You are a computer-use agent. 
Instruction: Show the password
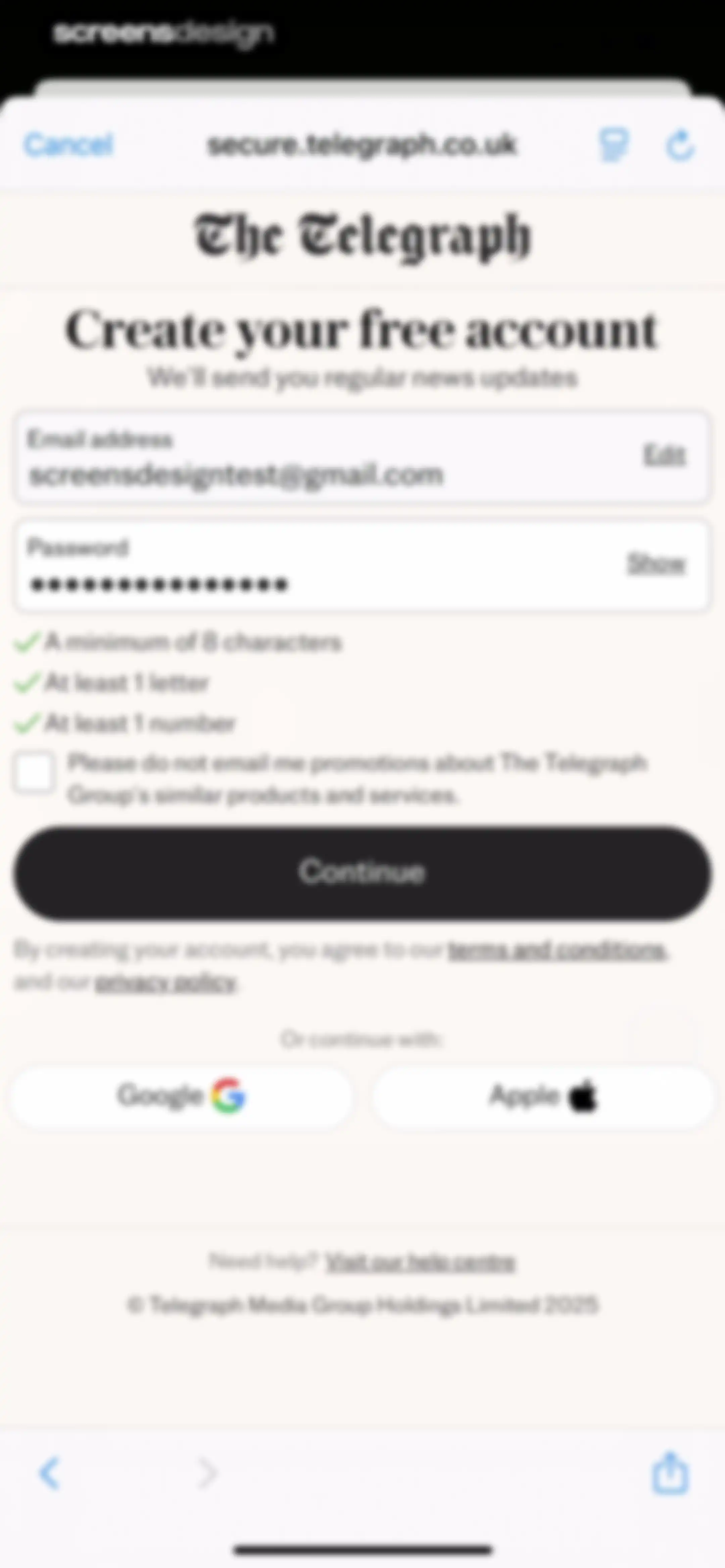(x=656, y=563)
